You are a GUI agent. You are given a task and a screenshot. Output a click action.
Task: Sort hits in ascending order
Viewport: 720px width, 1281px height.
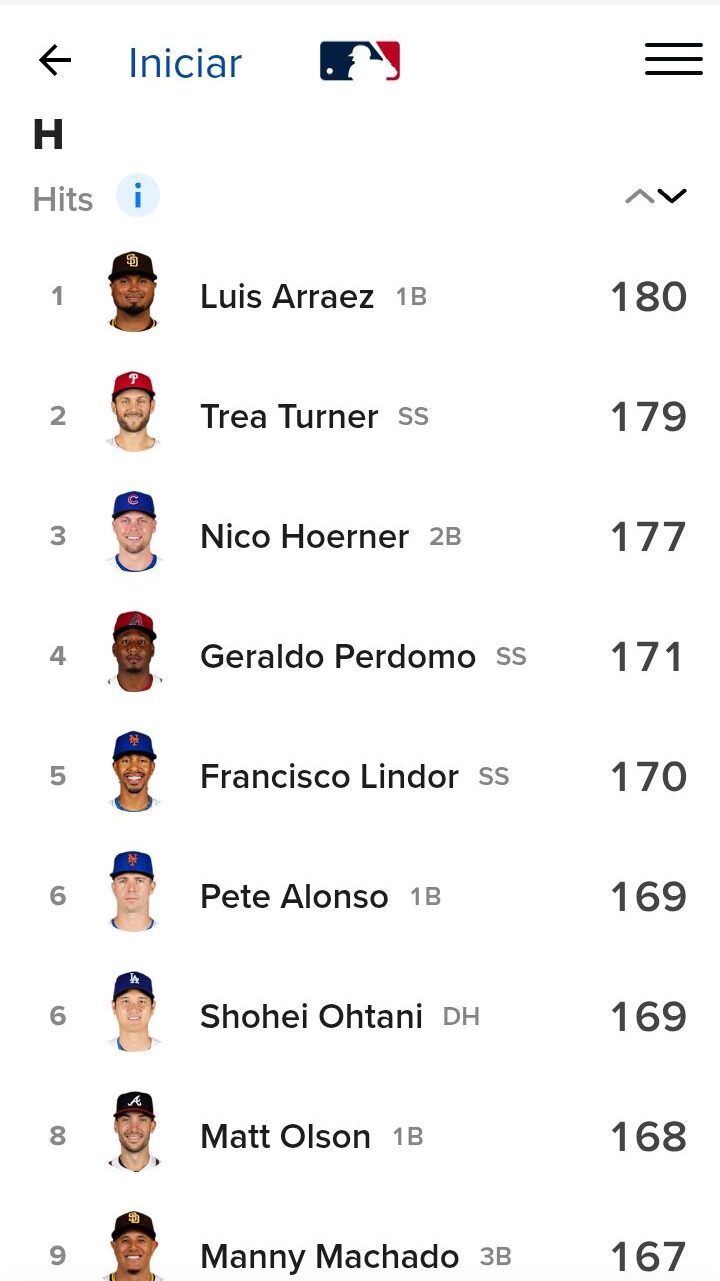(x=639, y=196)
